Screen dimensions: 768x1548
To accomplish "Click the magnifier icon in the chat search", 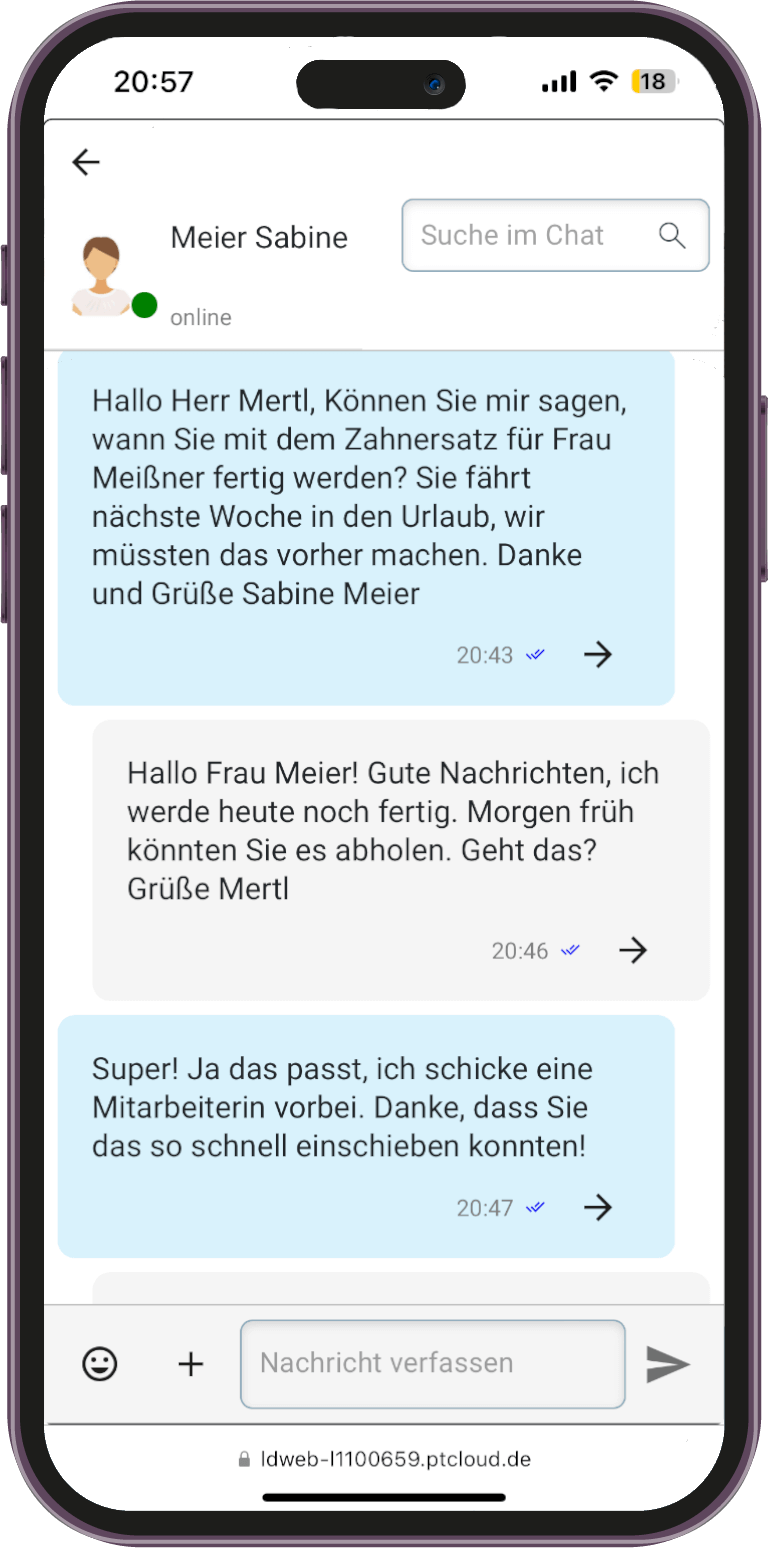I will [672, 235].
